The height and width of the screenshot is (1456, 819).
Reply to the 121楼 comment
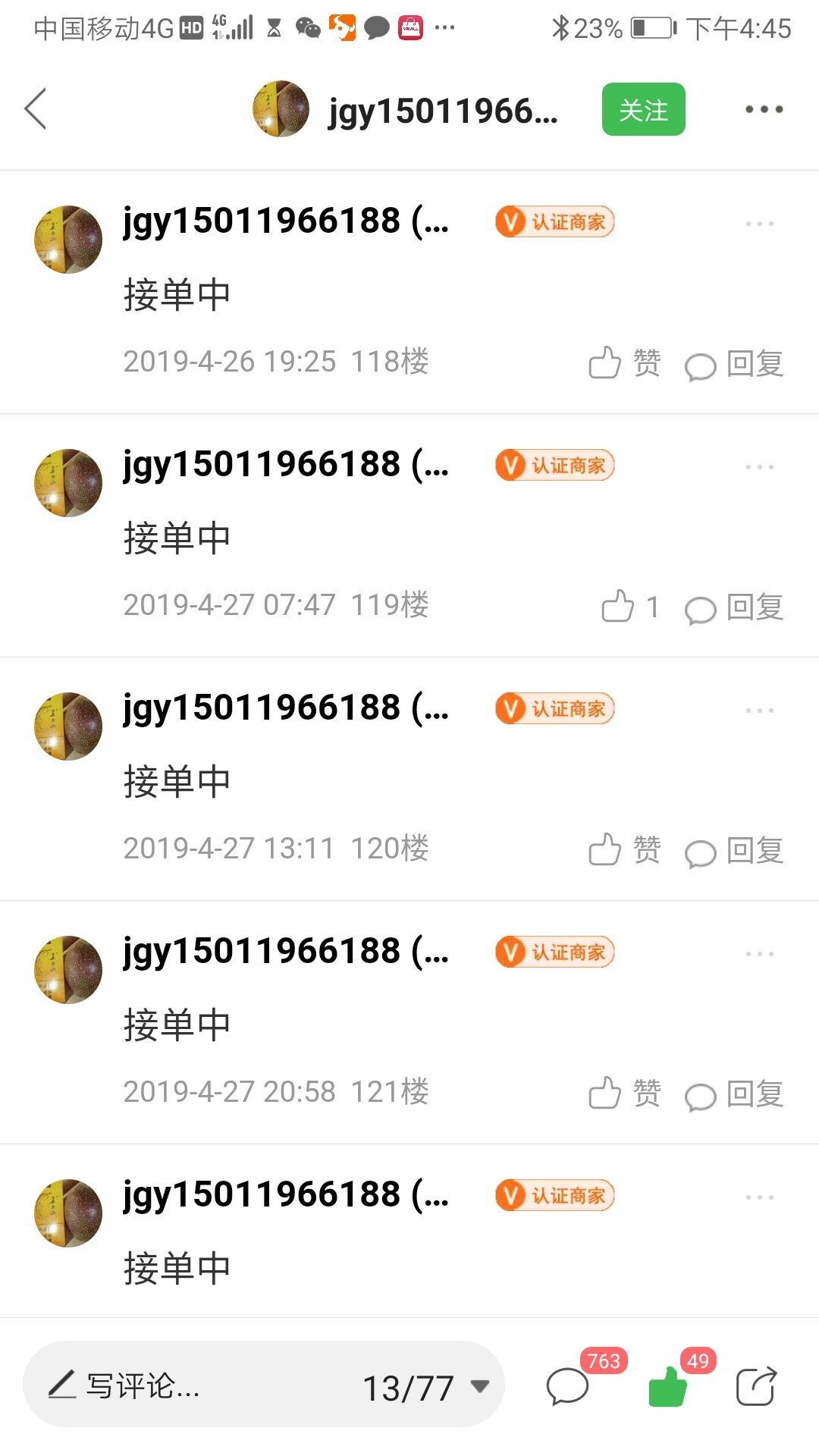734,1094
